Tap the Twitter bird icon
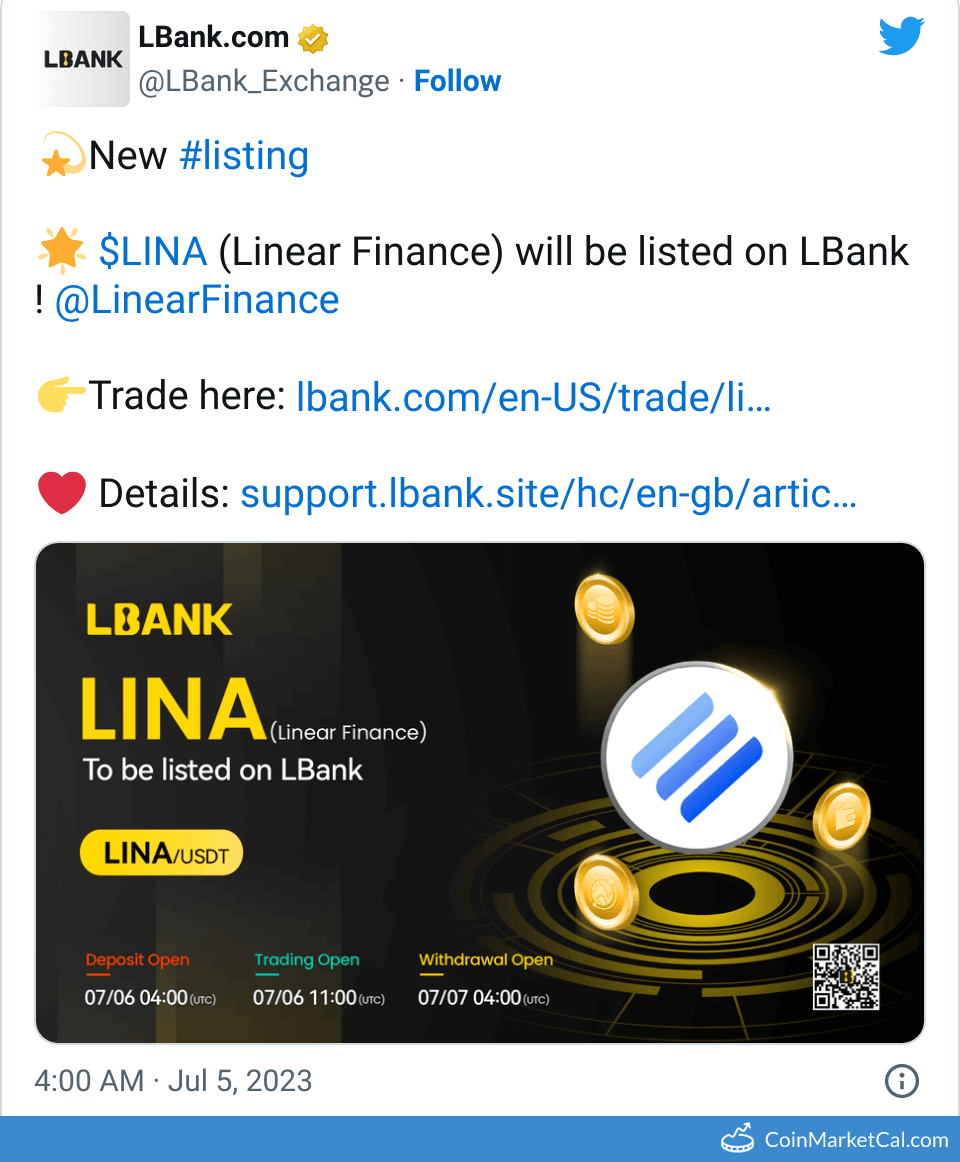960x1162 pixels. pos(901,37)
